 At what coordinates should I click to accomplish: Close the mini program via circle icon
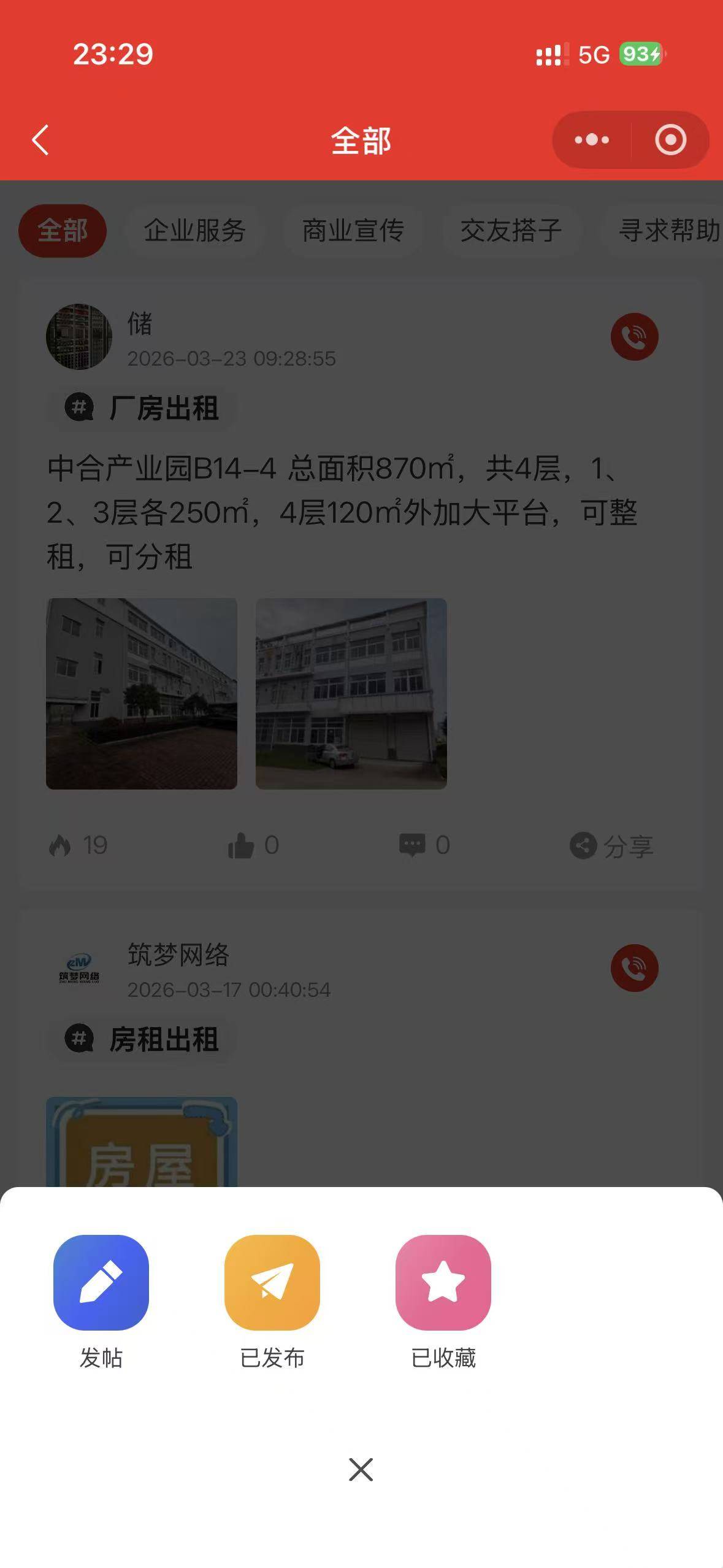click(670, 140)
